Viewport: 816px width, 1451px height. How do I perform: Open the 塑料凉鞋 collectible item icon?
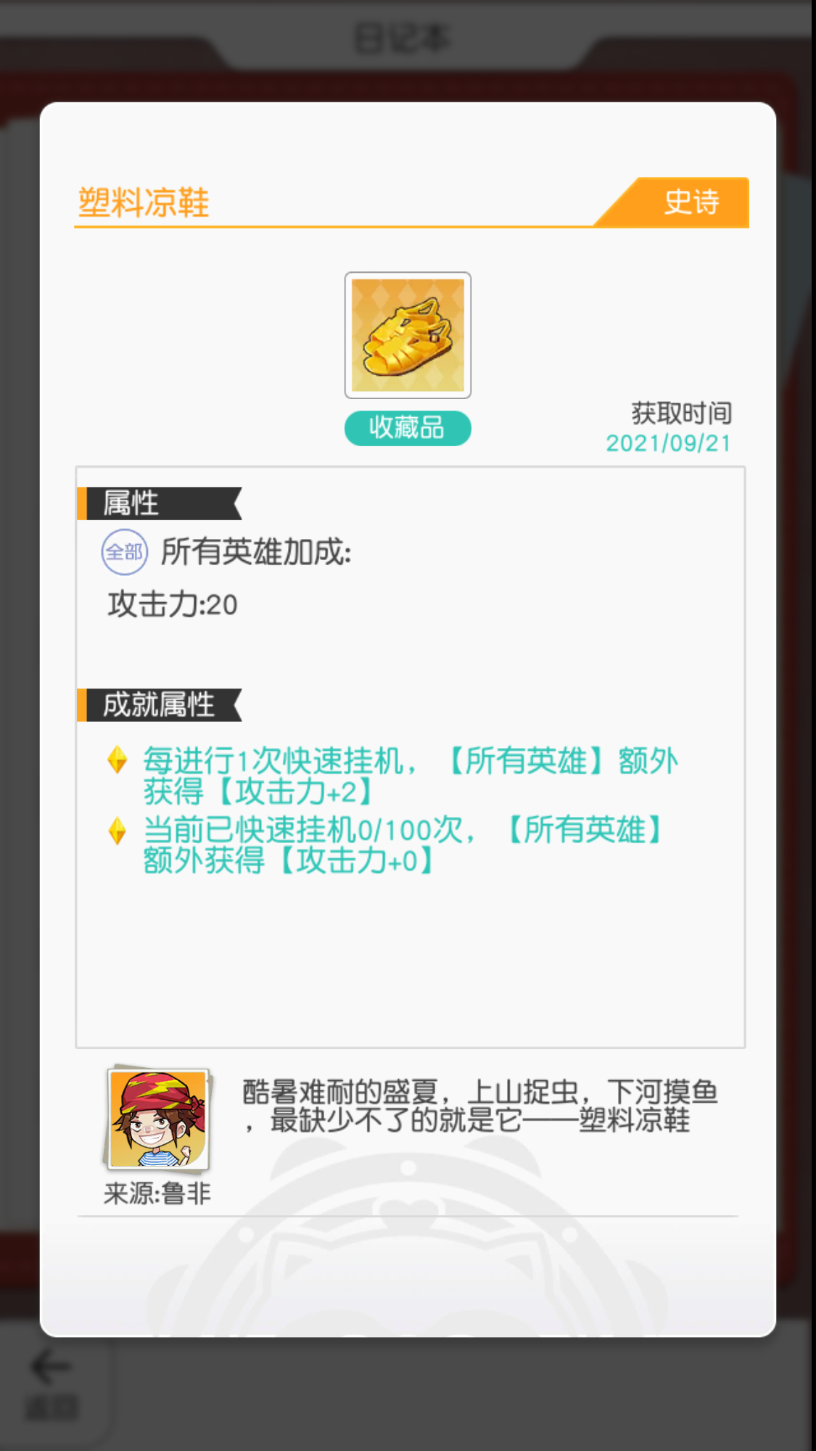[x=407, y=335]
